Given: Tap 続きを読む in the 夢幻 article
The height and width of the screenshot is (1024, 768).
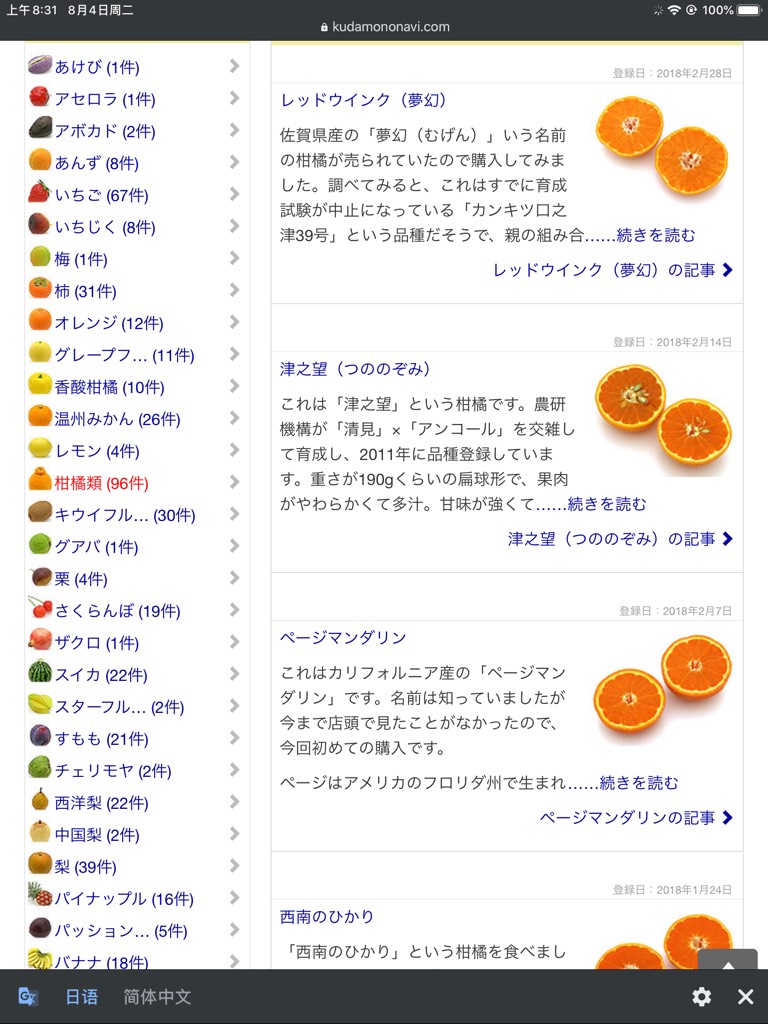Looking at the screenshot, I should [656, 235].
